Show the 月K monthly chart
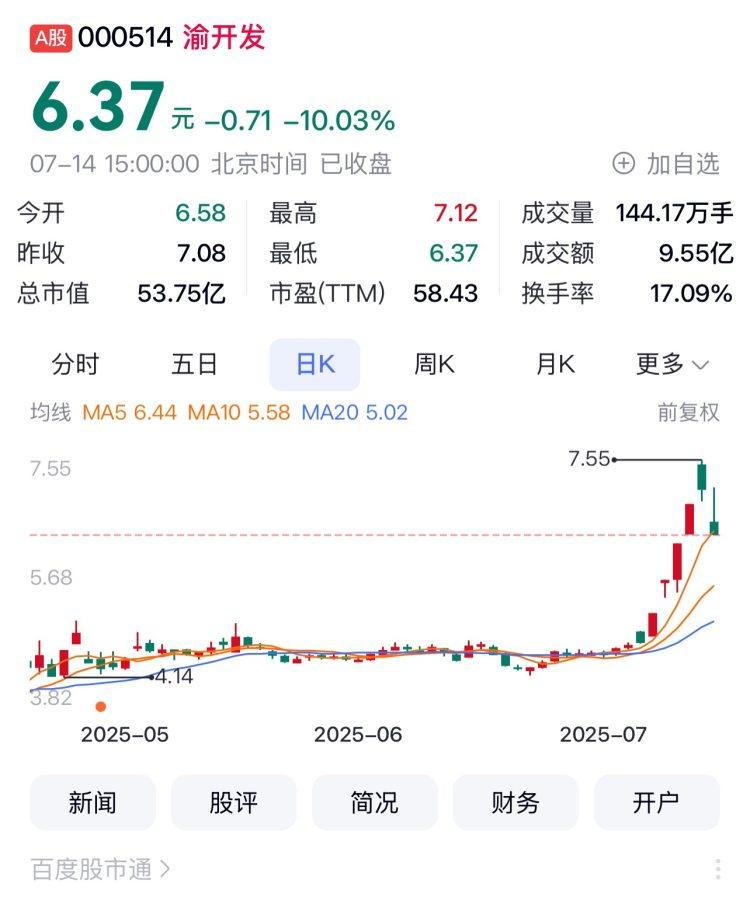 click(555, 364)
